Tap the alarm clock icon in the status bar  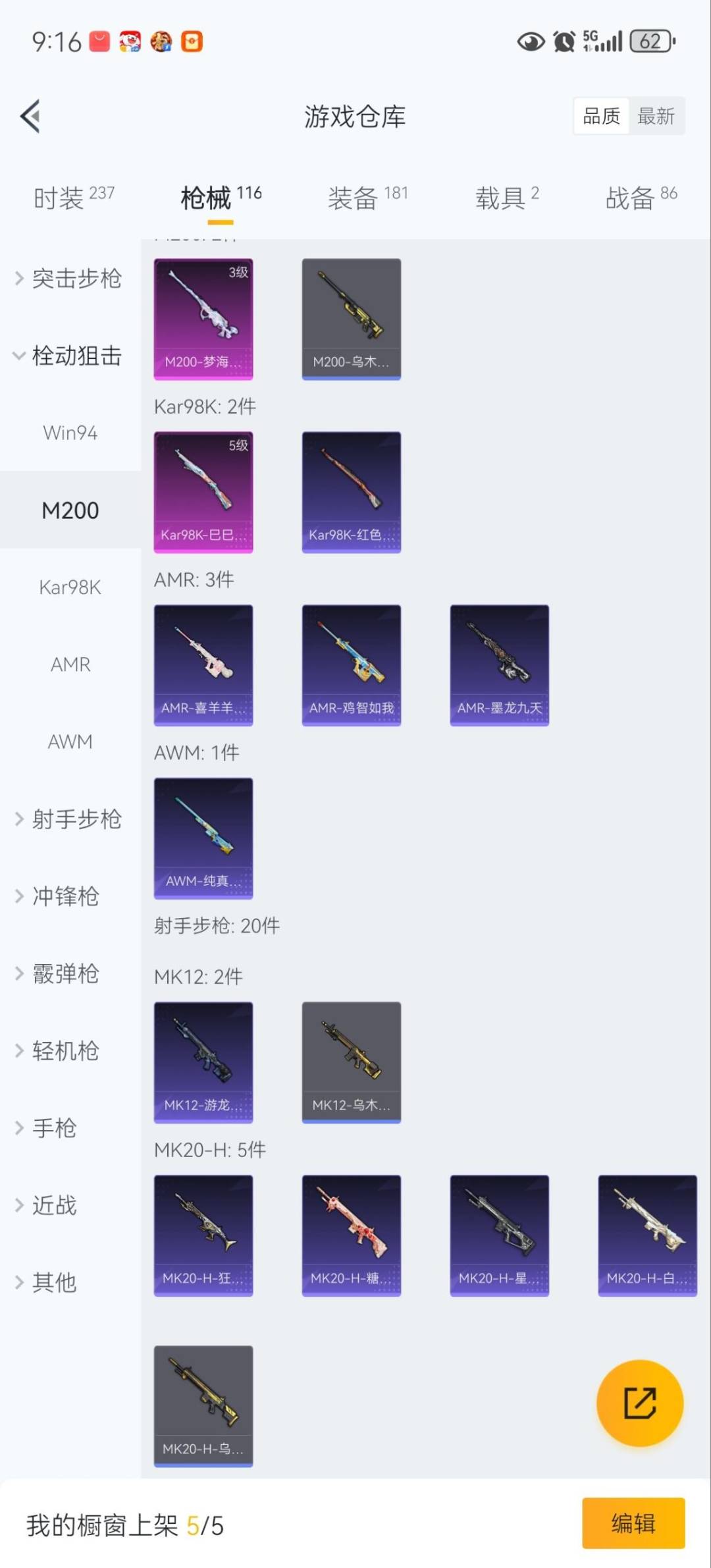563,41
